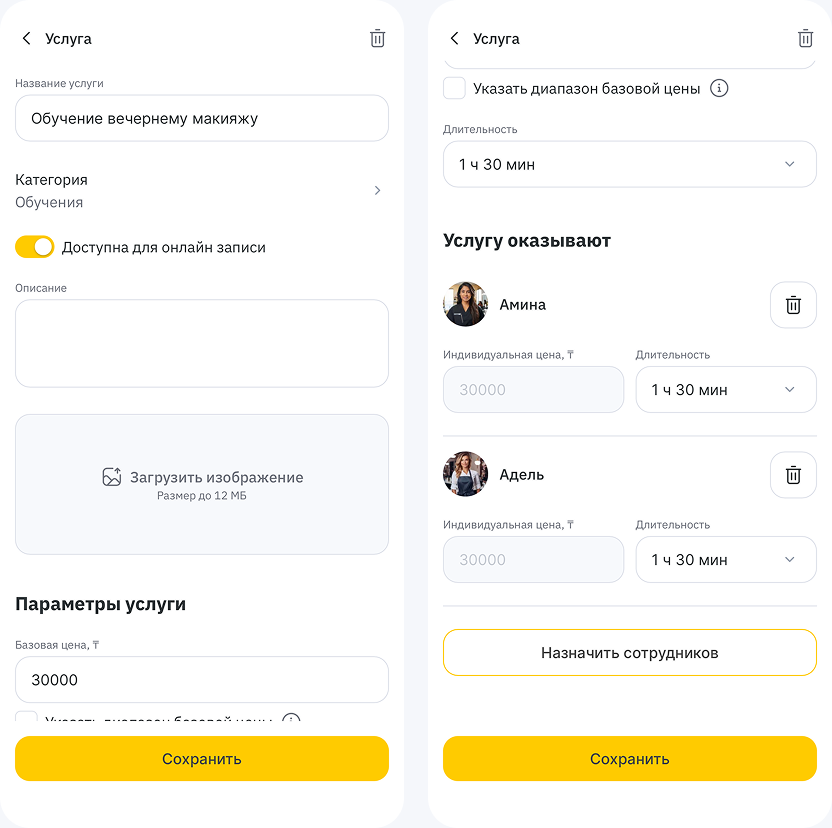Image resolution: width=832 pixels, height=828 pixels.
Task: Disable Доступна для онлайн записи switch
Action: (35, 247)
